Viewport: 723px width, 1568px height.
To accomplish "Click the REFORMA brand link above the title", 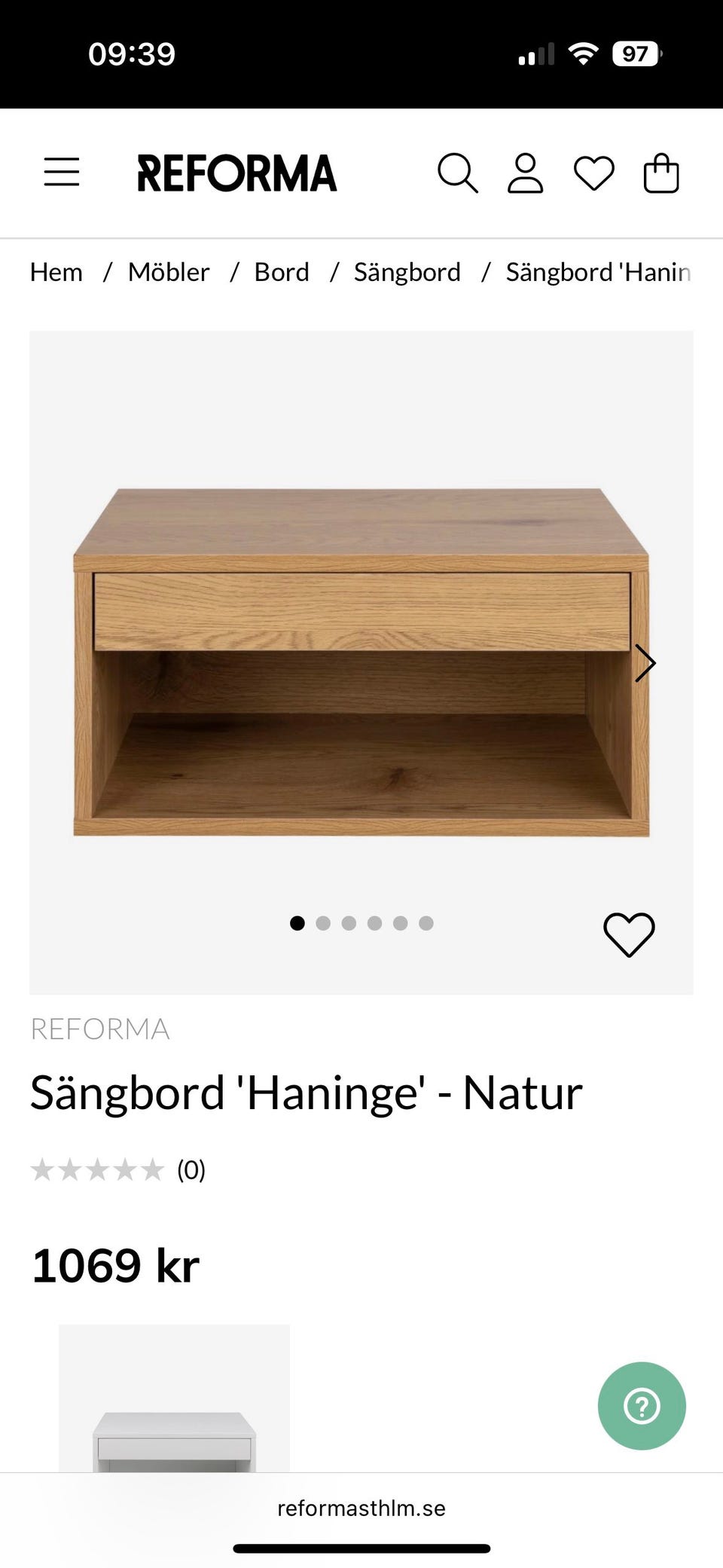I will 100,1028.
